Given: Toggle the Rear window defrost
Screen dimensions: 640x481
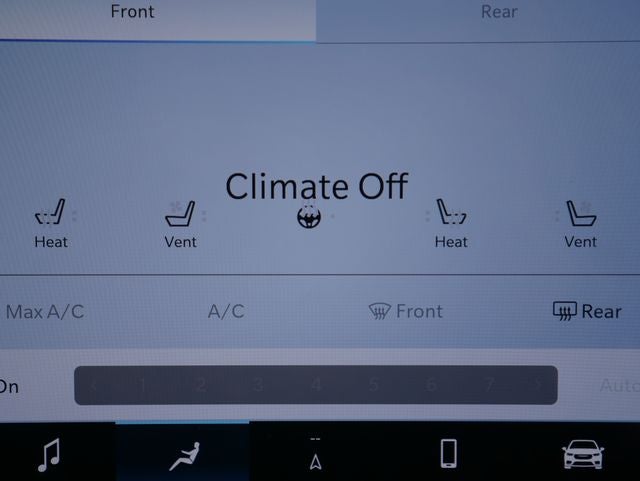Looking at the screenshot, I should (x=587, y=312).
